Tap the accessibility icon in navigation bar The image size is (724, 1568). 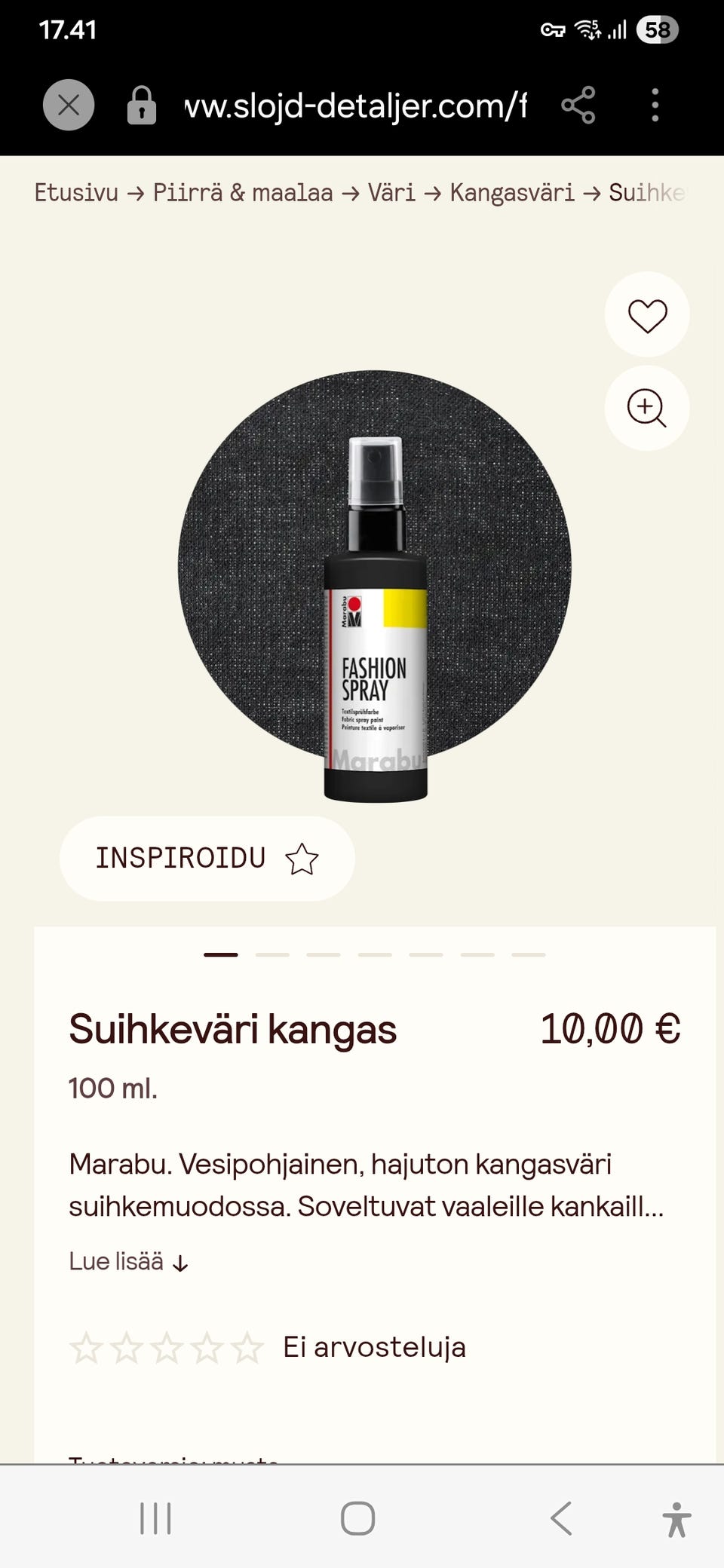[x=676, y=1519]
